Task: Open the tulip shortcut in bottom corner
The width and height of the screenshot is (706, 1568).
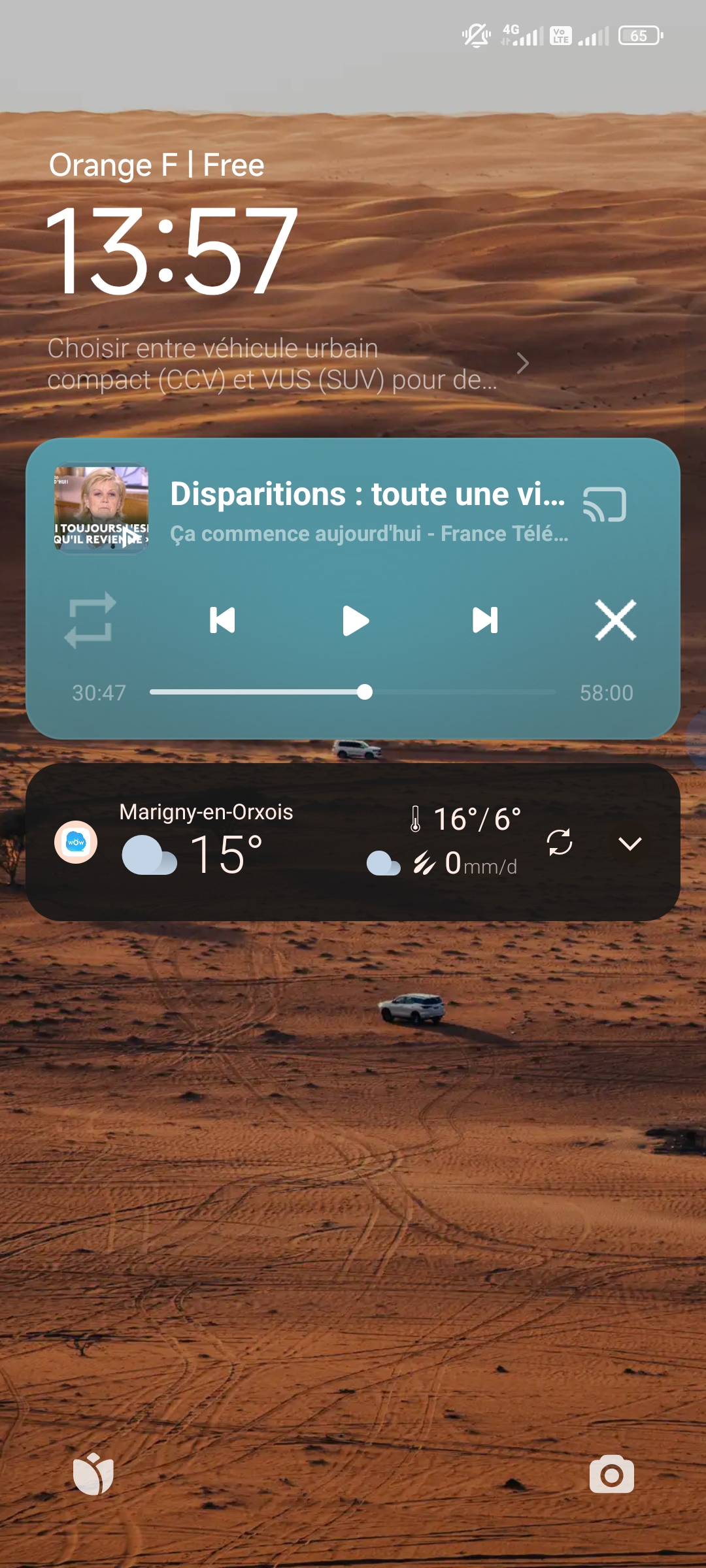Action: (x=93, y=1475)
